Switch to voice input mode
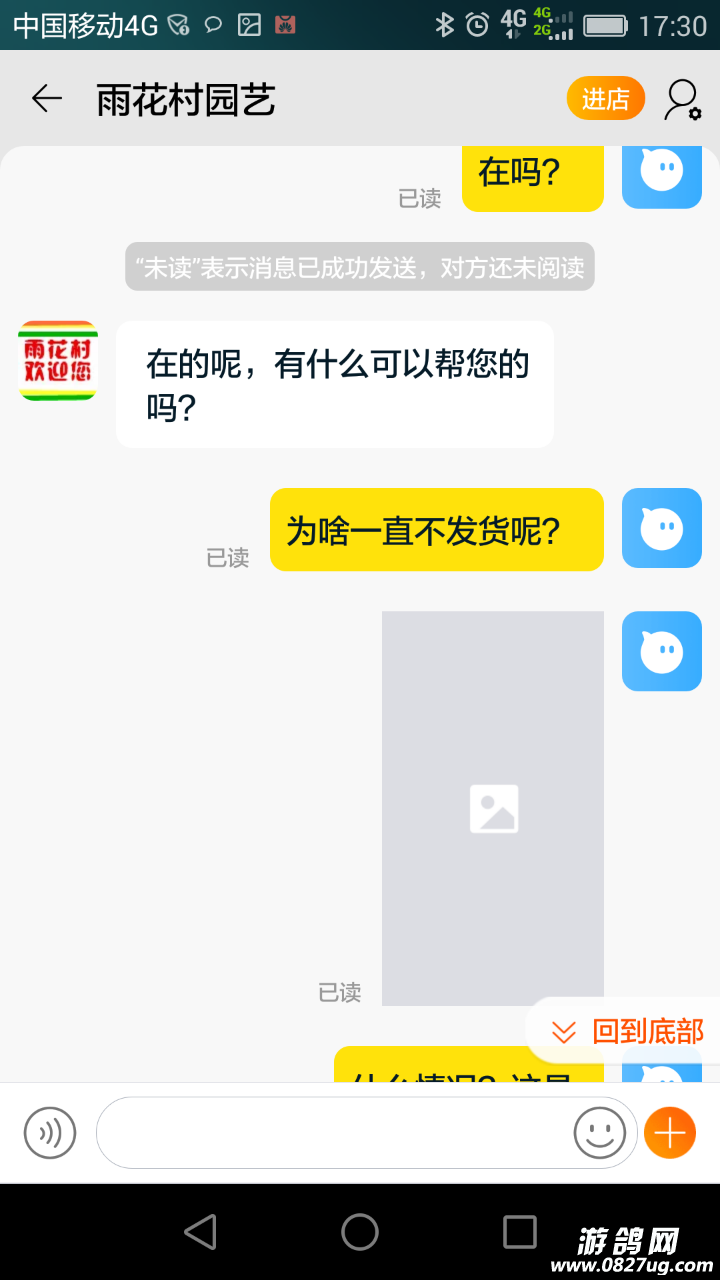This screenshot has height=1280, width=720. click(x=50, y=1133)
